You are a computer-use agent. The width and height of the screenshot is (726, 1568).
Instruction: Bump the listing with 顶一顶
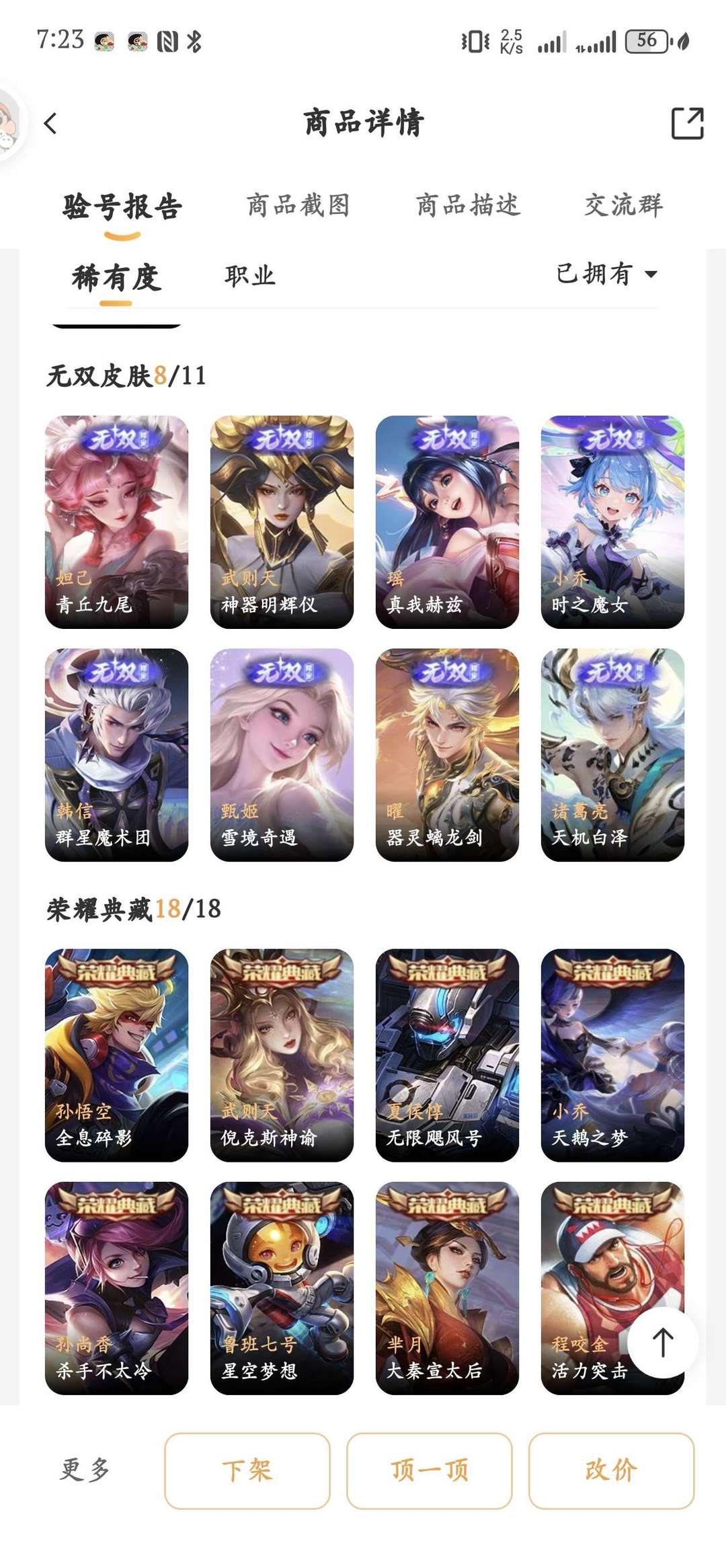430,1470
